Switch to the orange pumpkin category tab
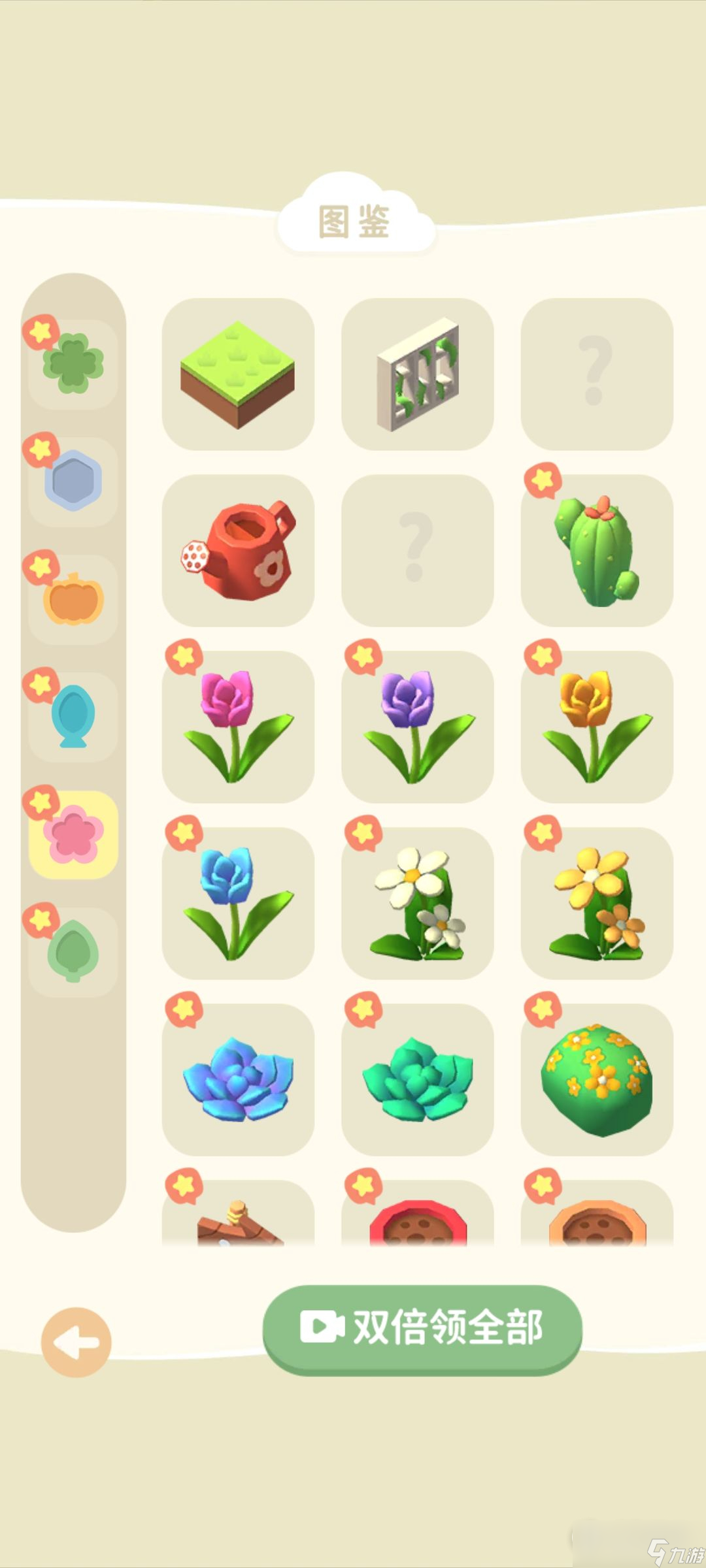The width and height of the screenshot is (706, 1568). pos(73,599)
